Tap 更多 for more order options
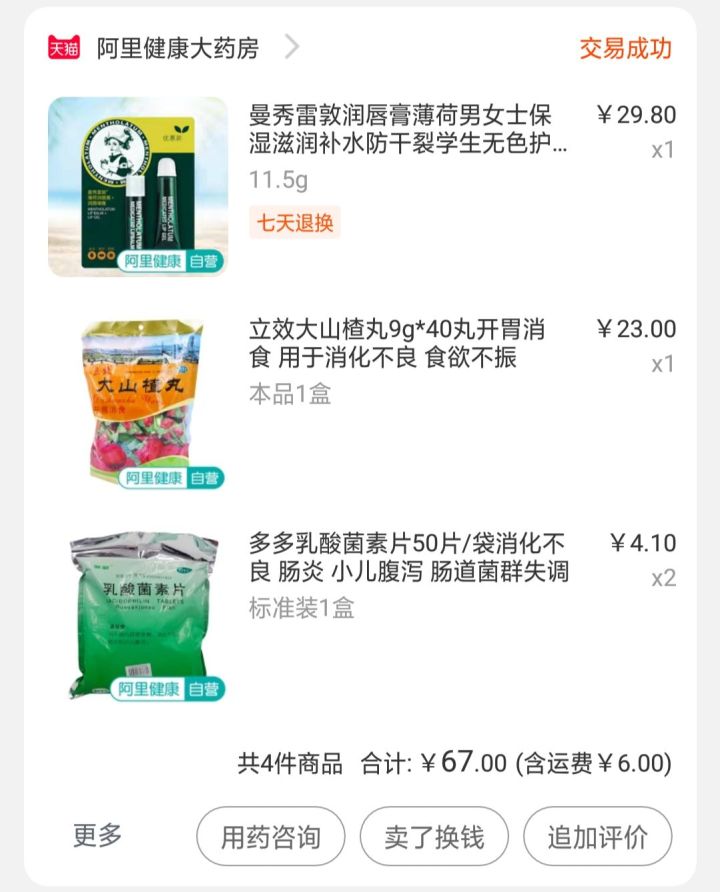Screen dimensions: 720x892 pyautogui.click(x=97, y=835)
